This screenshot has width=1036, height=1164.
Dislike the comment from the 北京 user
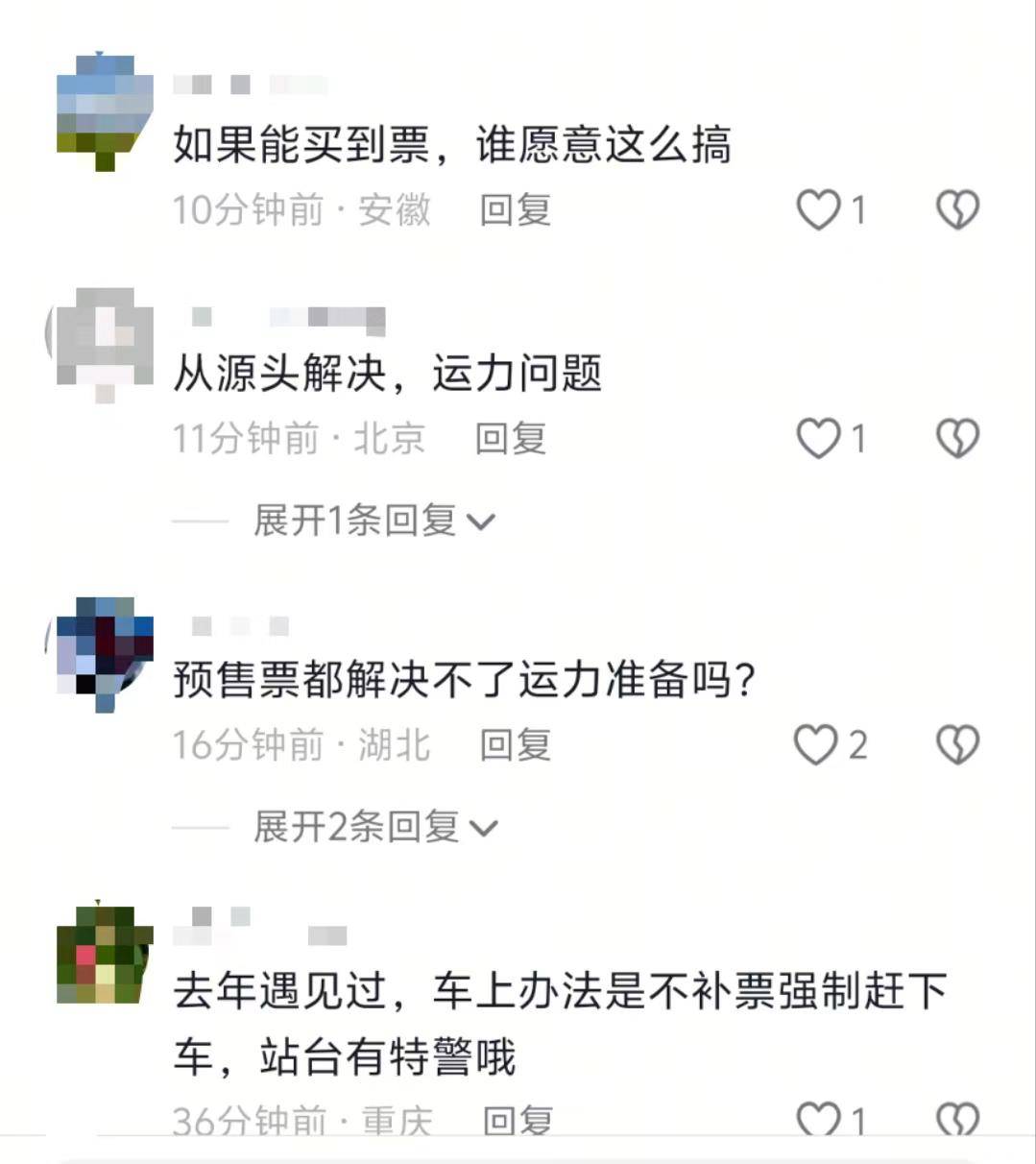[956, 439]
